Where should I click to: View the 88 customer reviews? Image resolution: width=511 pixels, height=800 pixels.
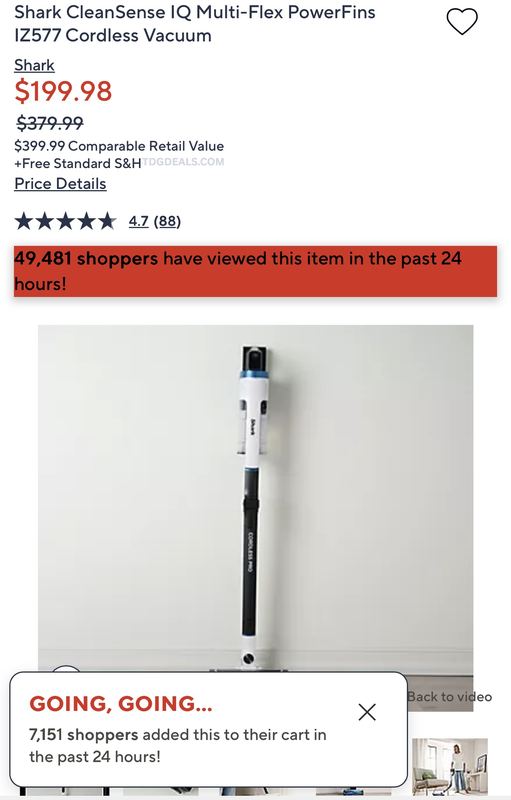click(167, 221)
